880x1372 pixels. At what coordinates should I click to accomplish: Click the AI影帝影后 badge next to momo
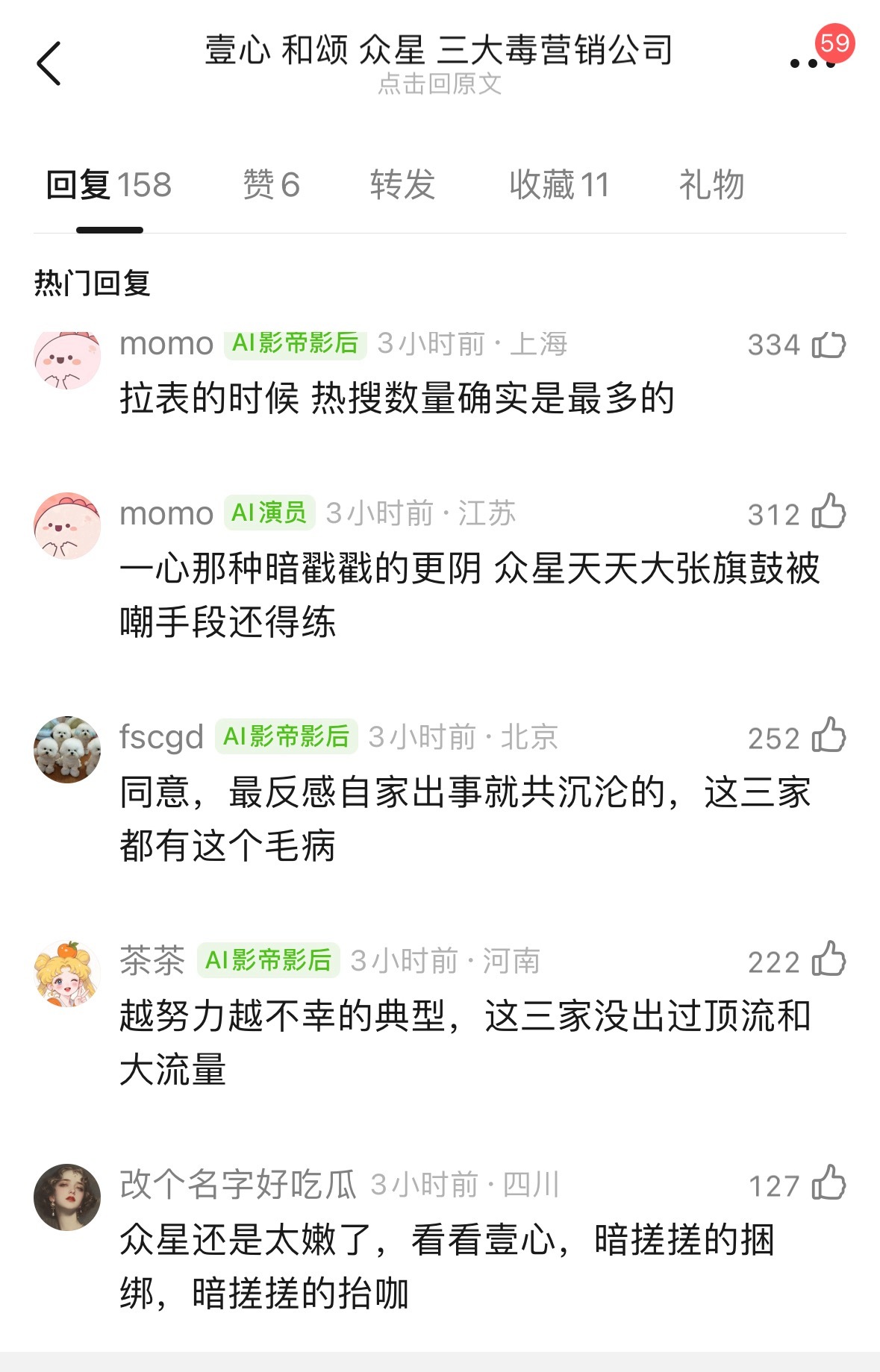295,343
